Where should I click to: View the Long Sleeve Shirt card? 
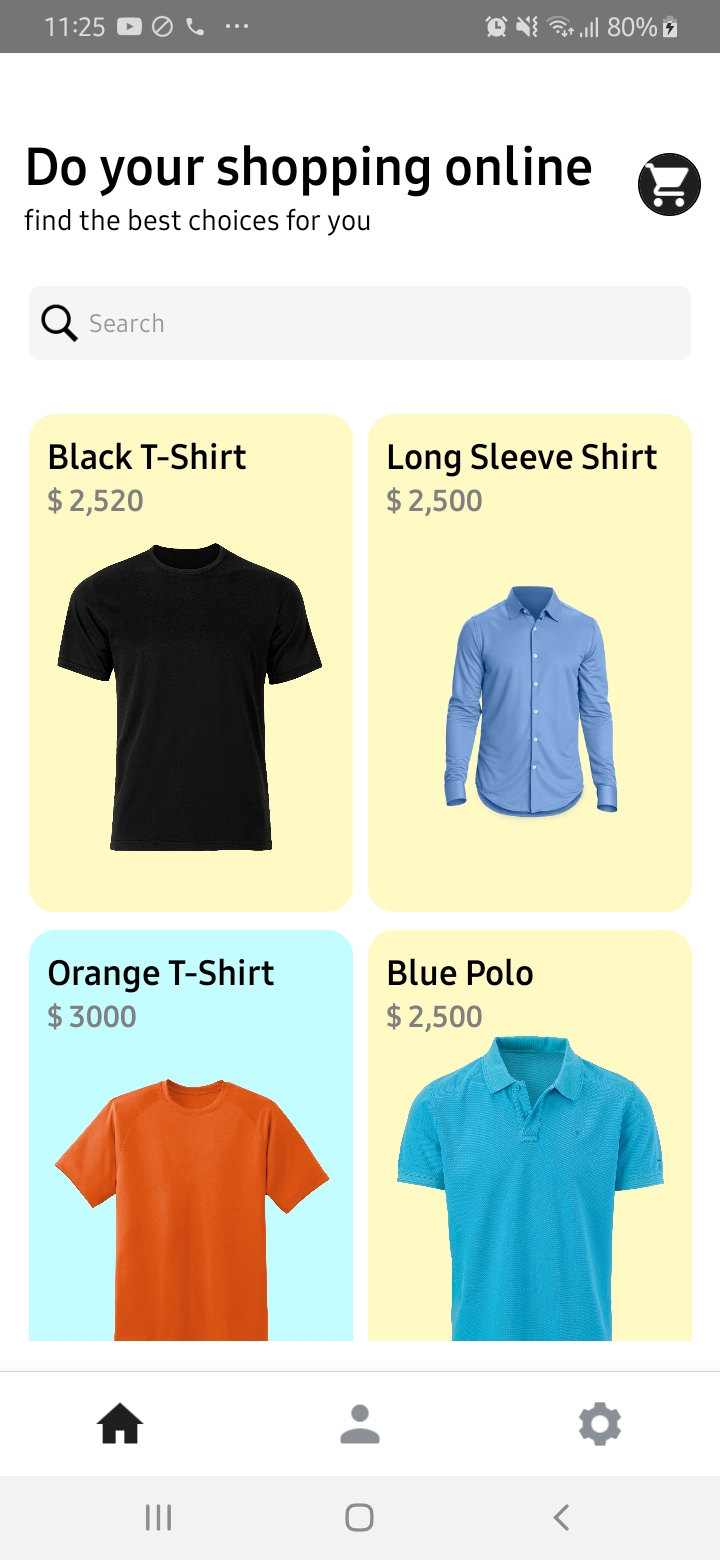530,663
